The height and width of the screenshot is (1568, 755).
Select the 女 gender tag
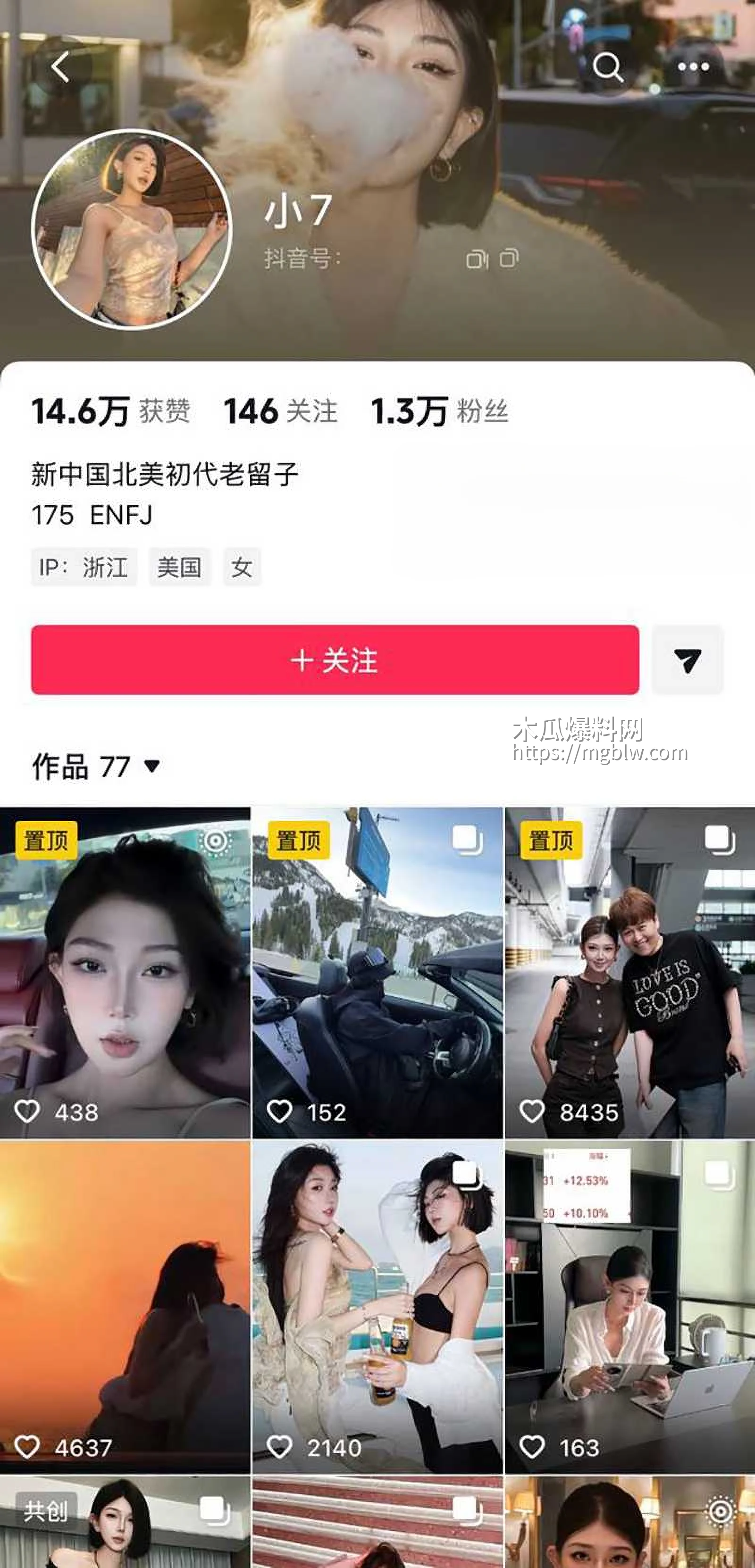click(242, 567)
